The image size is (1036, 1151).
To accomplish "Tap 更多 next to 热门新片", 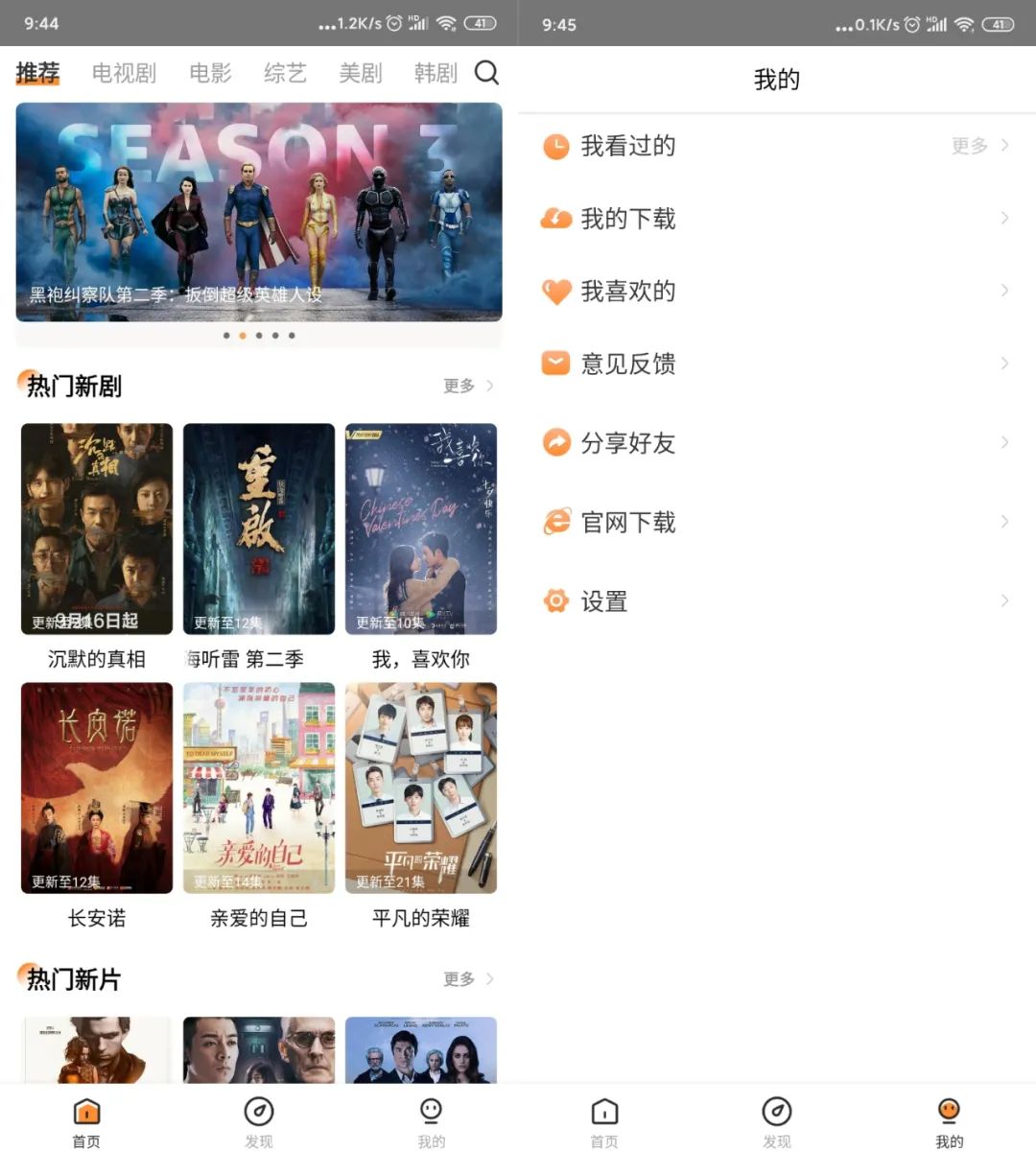I will click(x=467, y=979).
